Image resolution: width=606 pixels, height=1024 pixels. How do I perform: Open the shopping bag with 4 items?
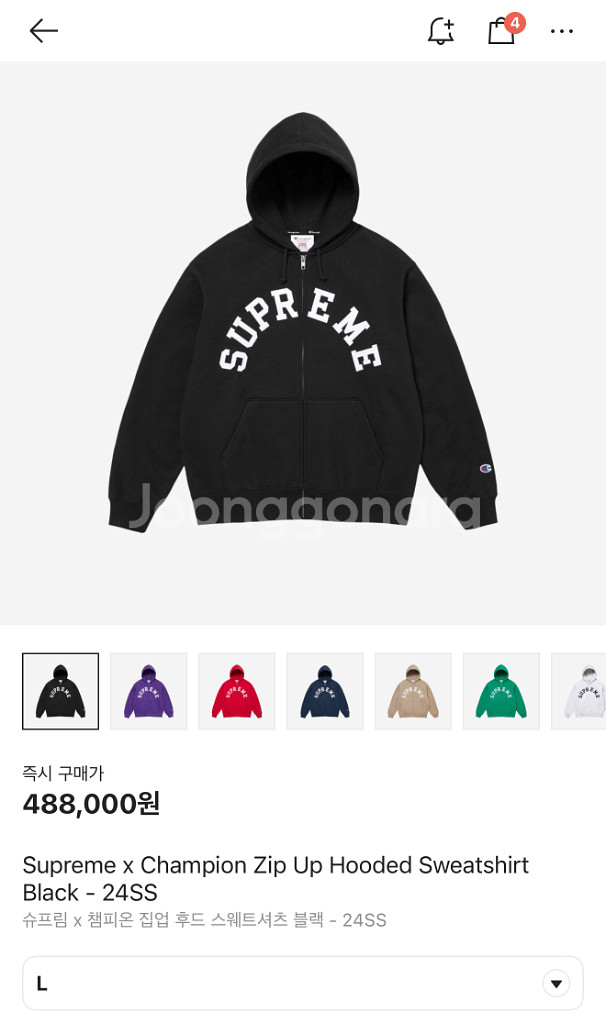[x=505, y=29]
